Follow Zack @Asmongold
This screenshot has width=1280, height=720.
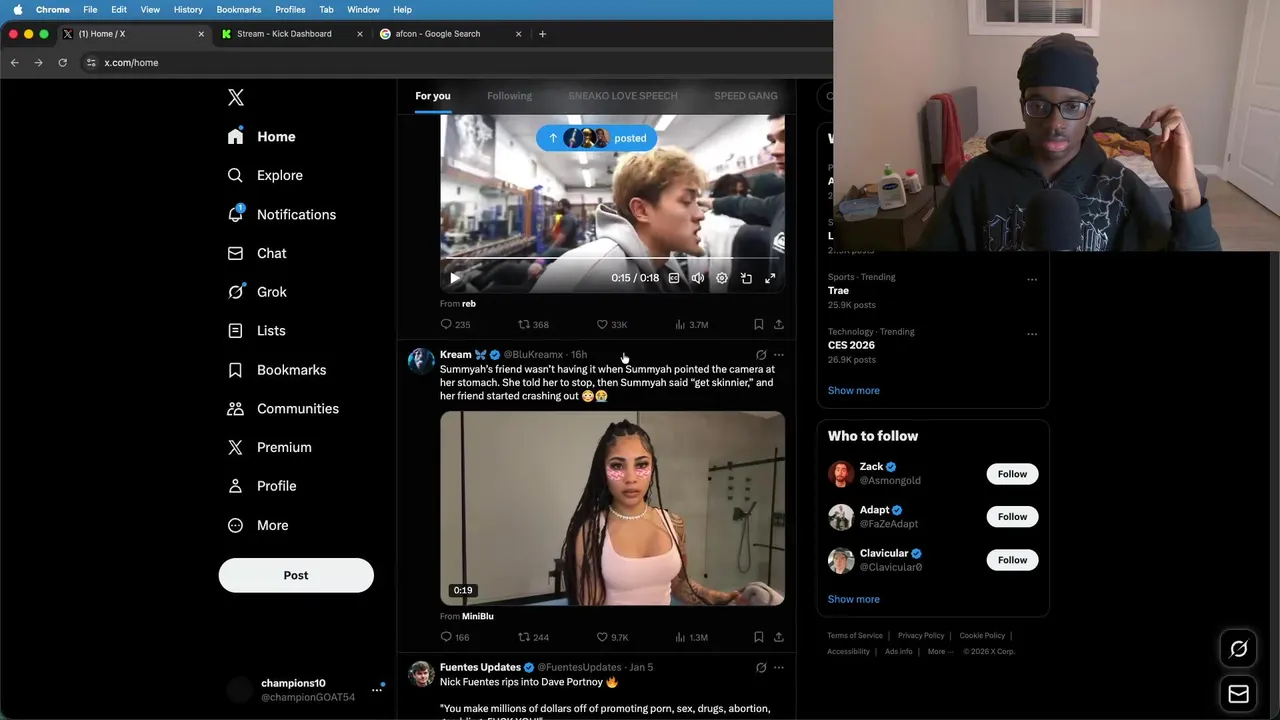click(x=1012, y=474)
